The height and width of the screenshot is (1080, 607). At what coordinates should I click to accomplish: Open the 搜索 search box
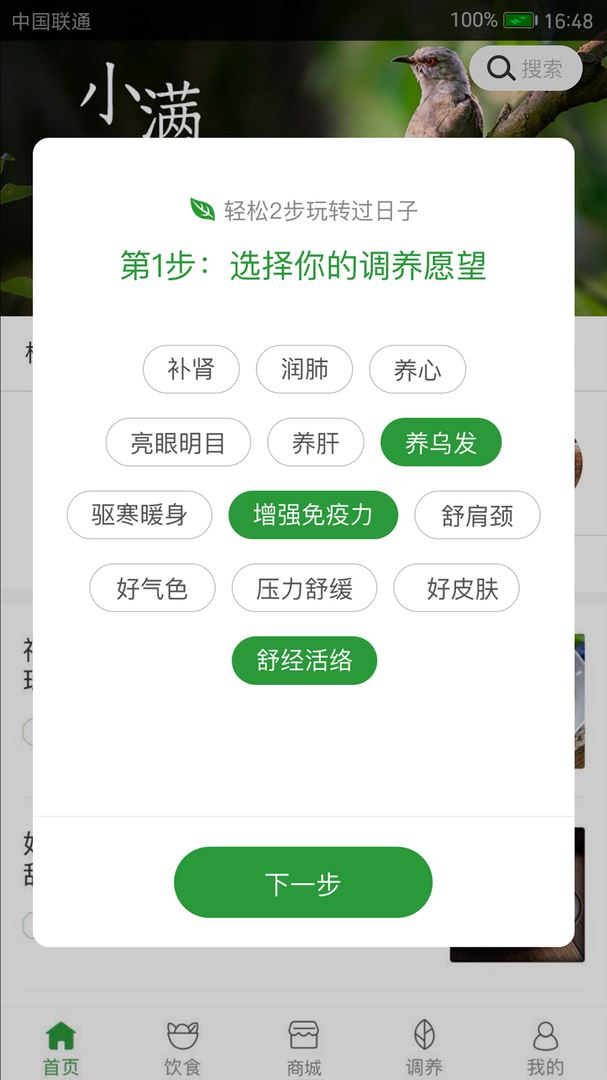(x=526, y=68)
